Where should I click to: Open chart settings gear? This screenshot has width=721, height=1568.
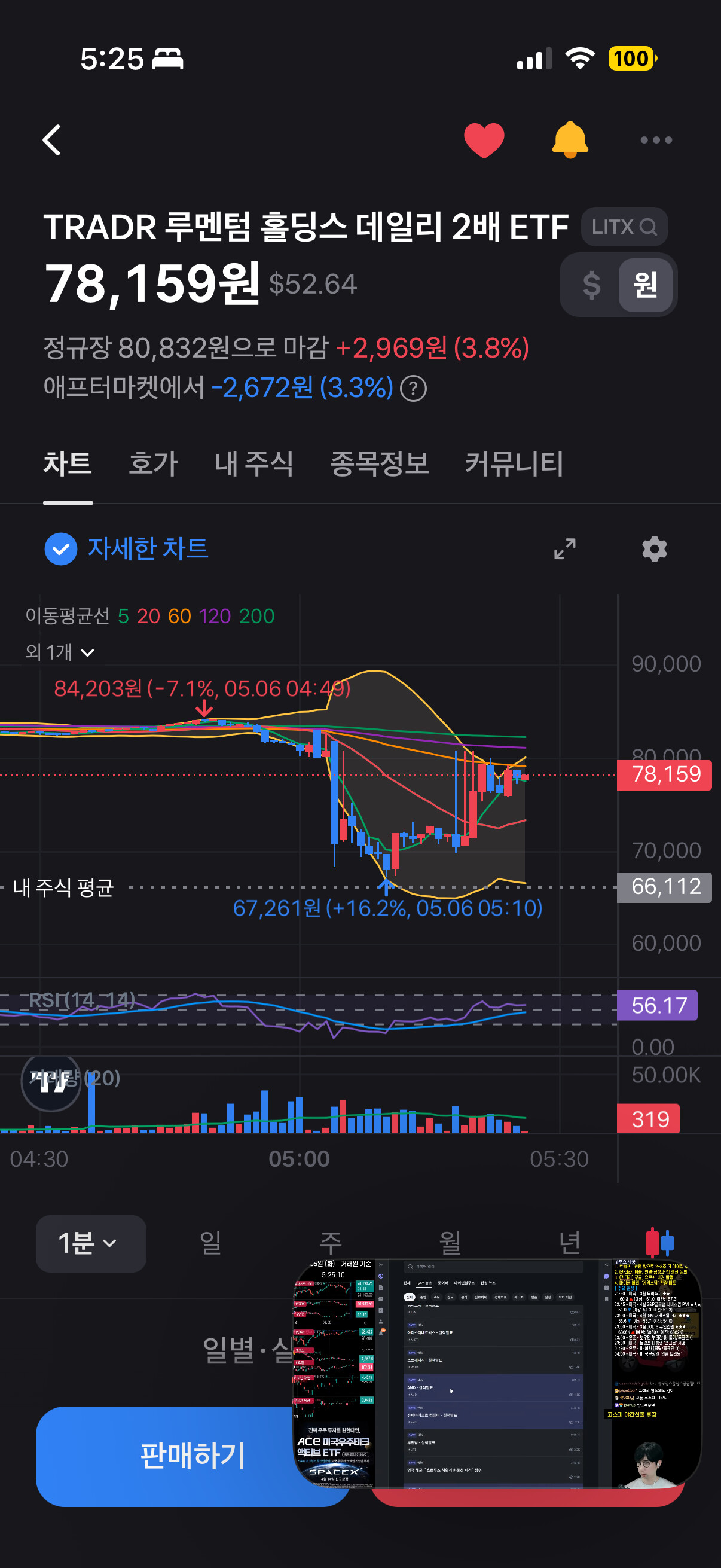click(x=655, y=549)
